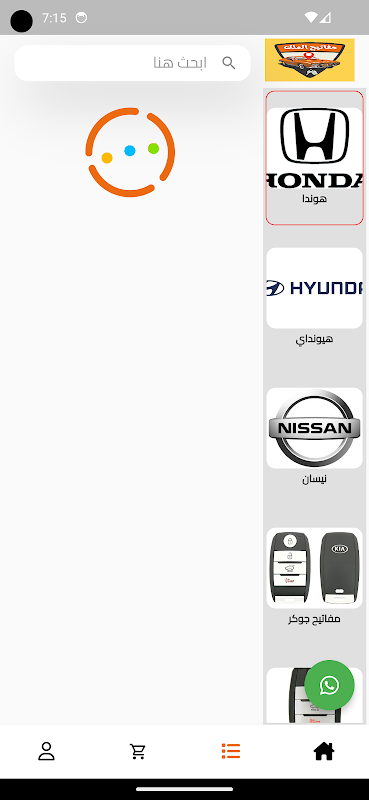This screenshot has width=369, height=800.
Task: Choose the Nissan (نيسان) category
Action: 314,437
